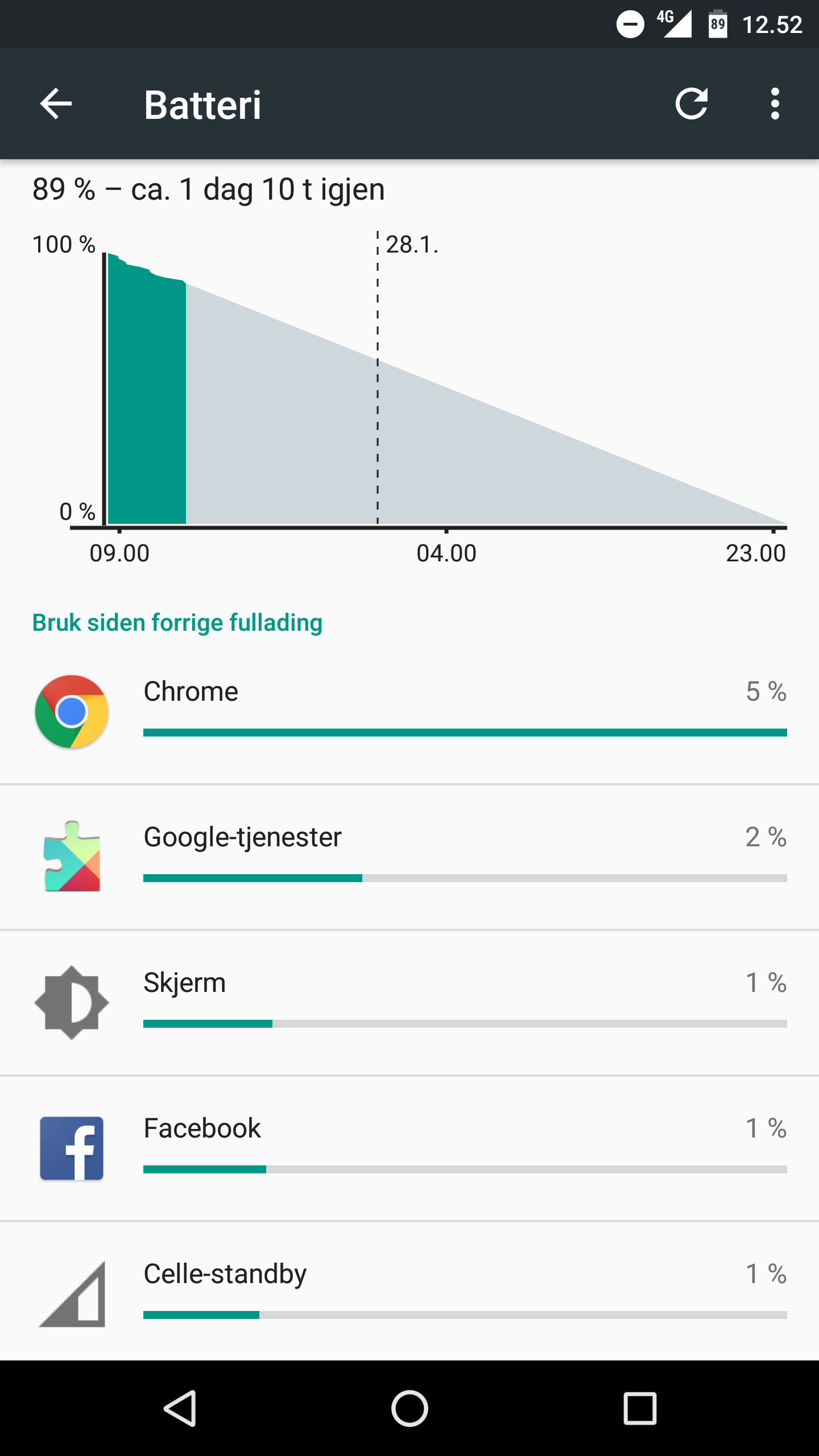Viewport: 819px width, 1456px height.
Task: Go back from the Batteri screen
Action: pos(56,104)
